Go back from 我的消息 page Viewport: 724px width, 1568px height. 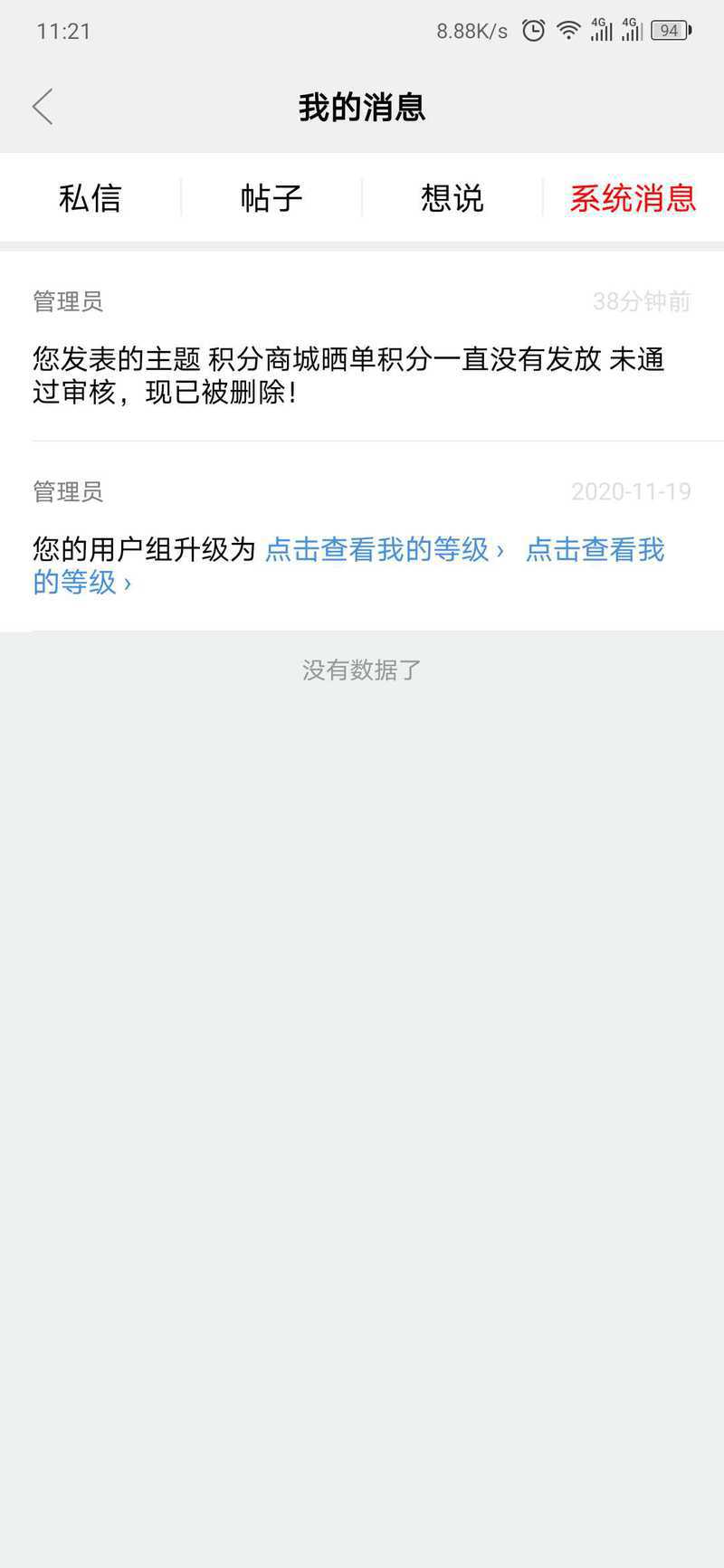(x=43, y=107)
